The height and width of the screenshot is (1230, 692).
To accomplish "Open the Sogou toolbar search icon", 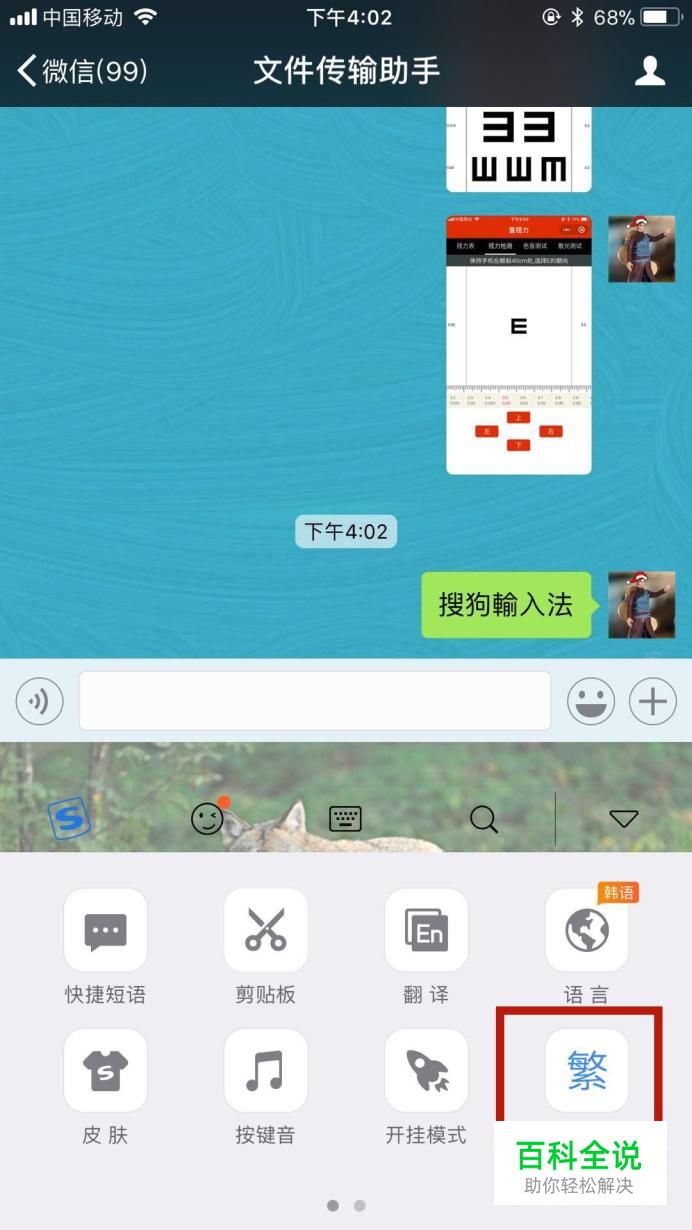I will coord(484,820).
